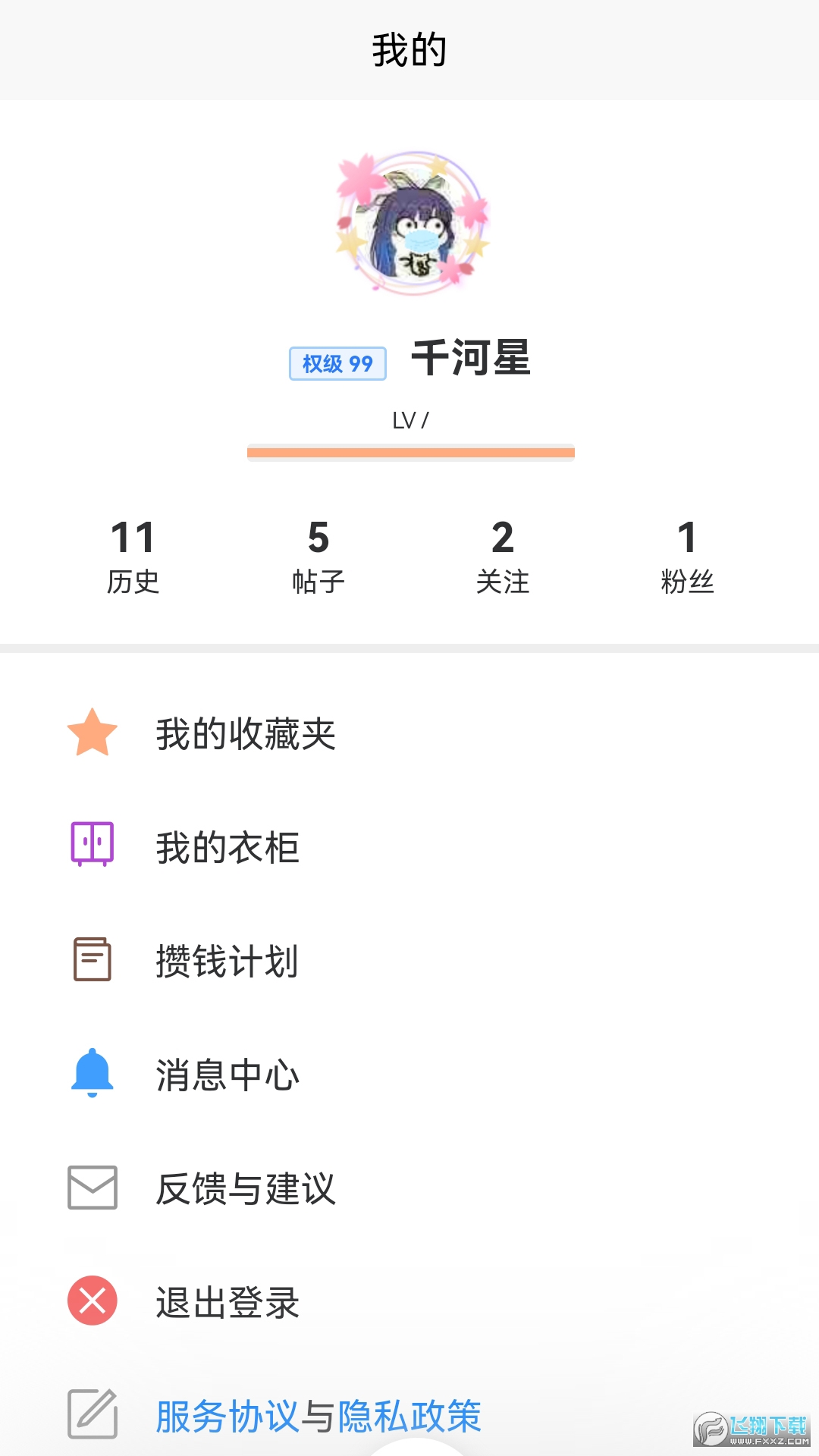The width and height of the screenshot is (819, 1456).
Task: Open the 关注 following list
Action: point(503,557)
